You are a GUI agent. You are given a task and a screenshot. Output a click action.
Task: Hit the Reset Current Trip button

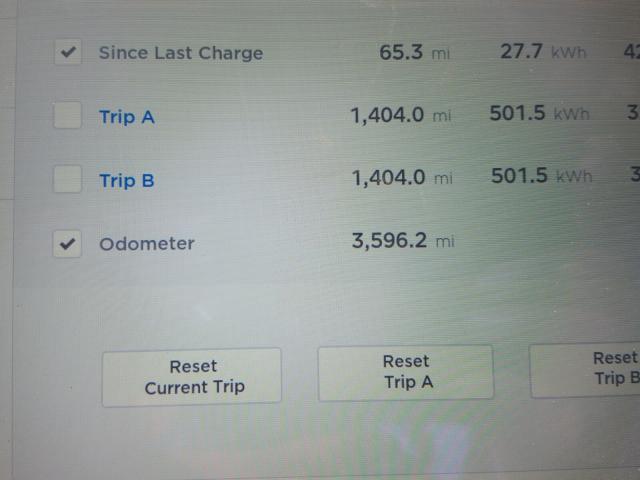point(192,377)
